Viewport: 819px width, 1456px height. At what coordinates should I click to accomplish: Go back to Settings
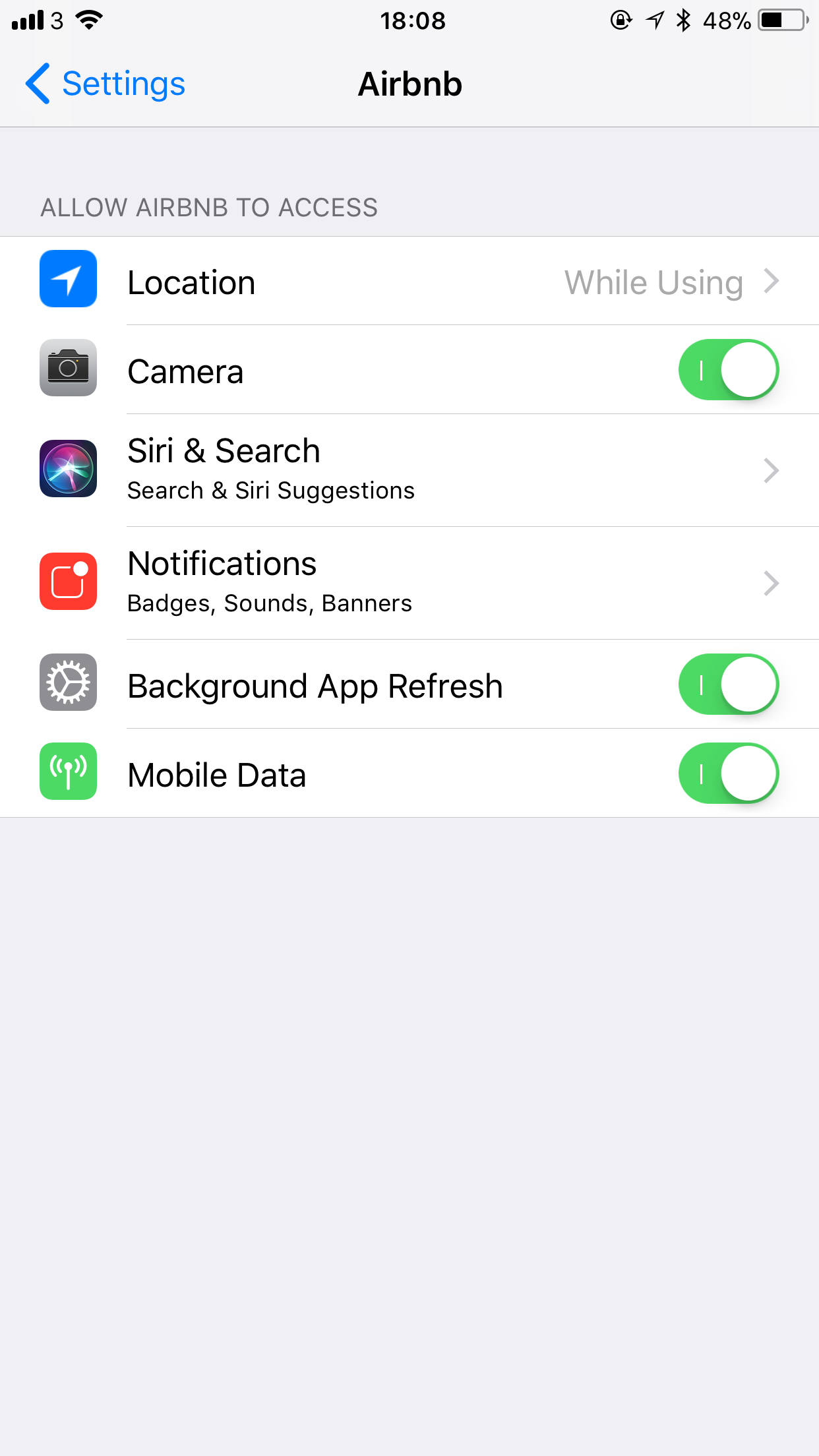(x=106, y=84)
